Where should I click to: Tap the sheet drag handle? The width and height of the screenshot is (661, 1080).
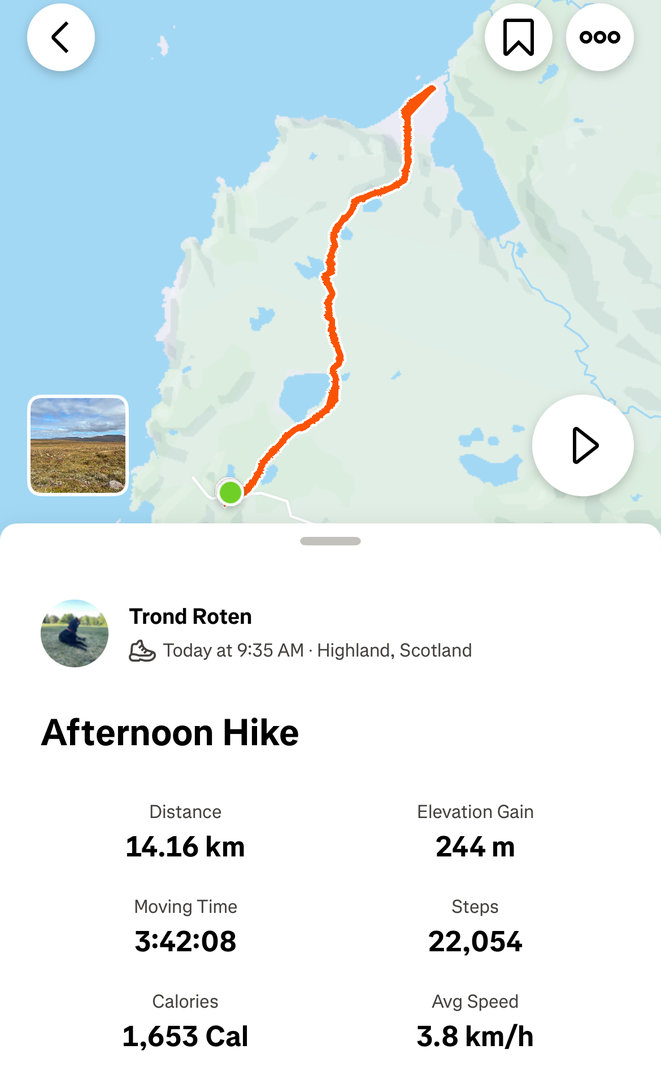click(x=330, y=541)
